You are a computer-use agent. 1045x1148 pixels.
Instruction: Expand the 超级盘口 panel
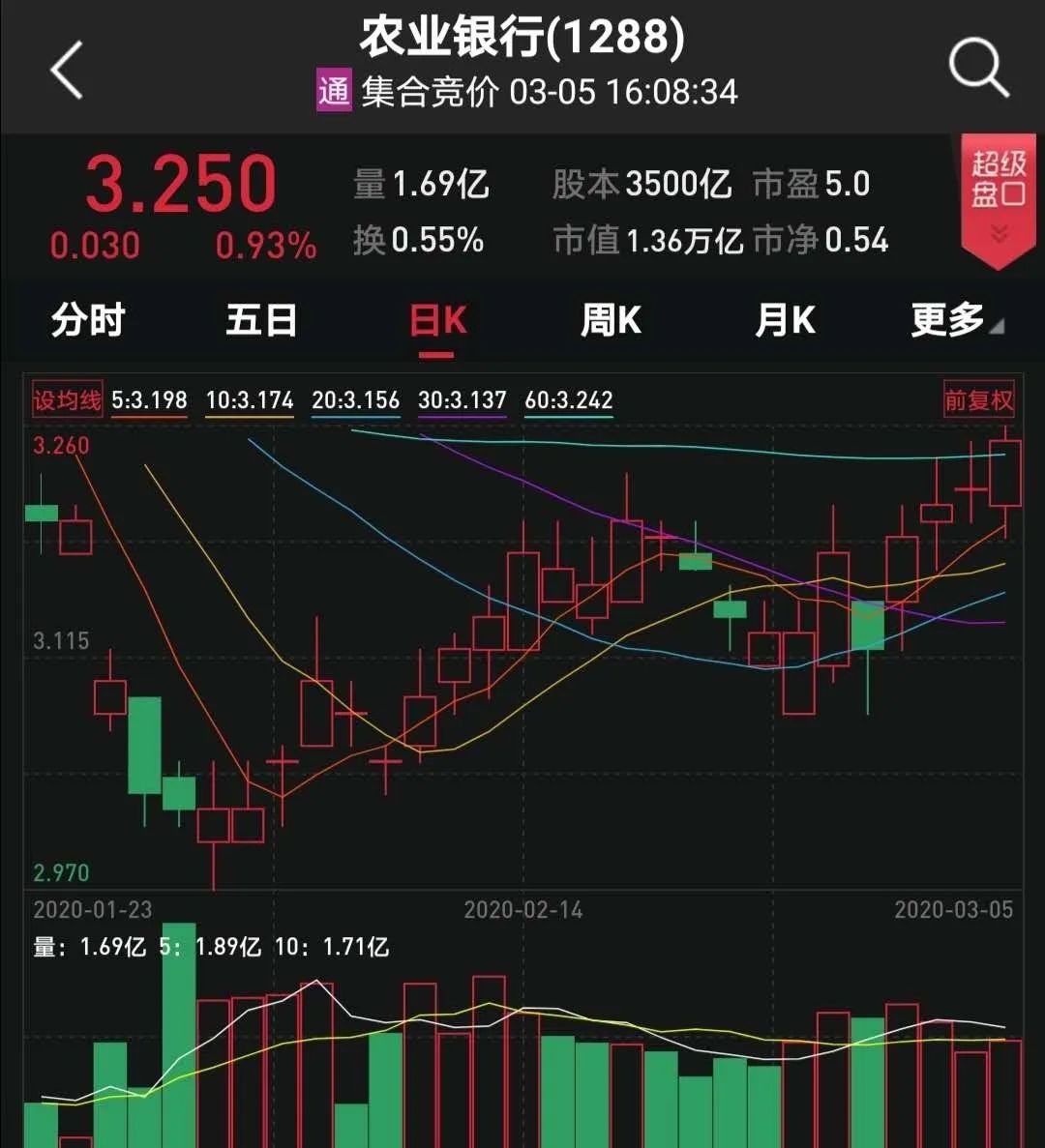tap(998, 196)
